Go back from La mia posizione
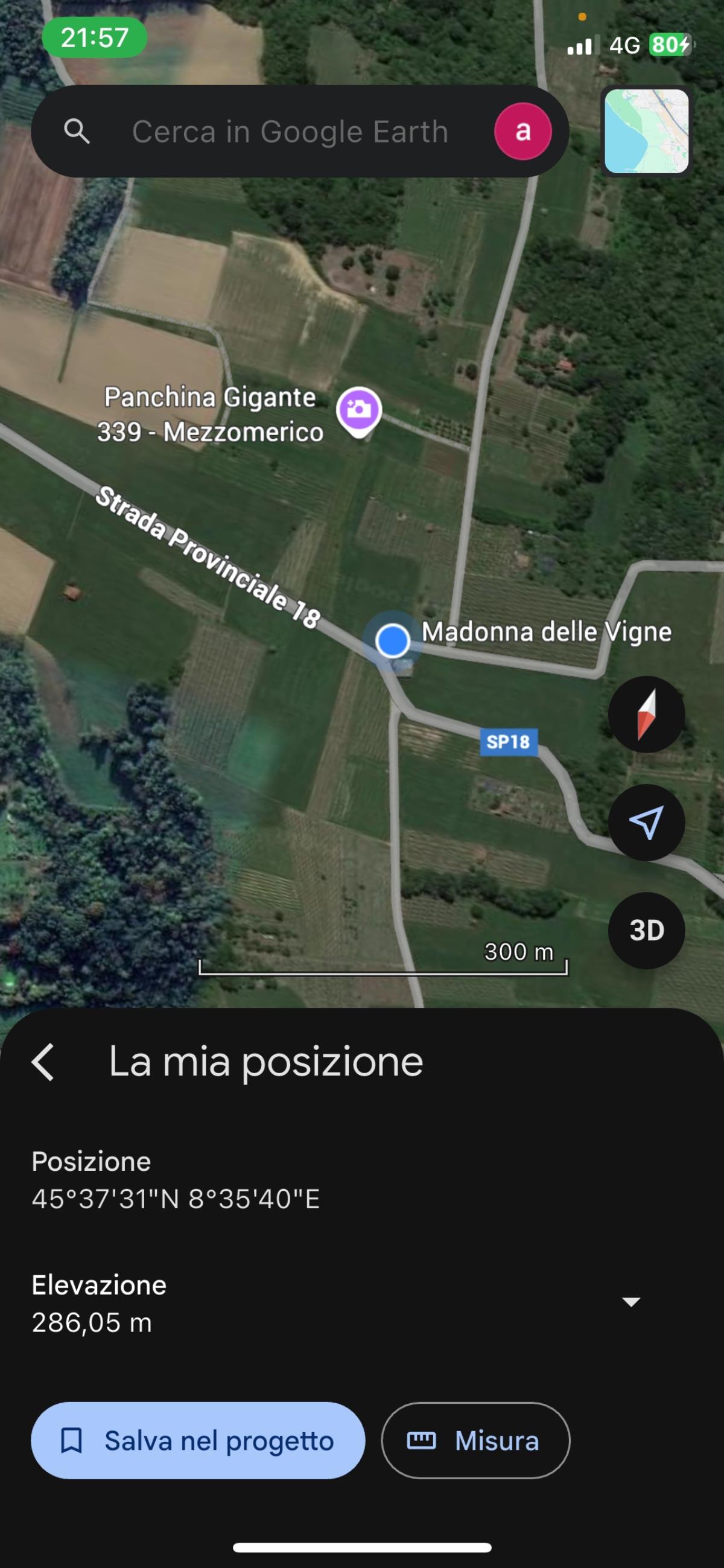Viewport: 724px width, 1568px height. point(43,1062)
